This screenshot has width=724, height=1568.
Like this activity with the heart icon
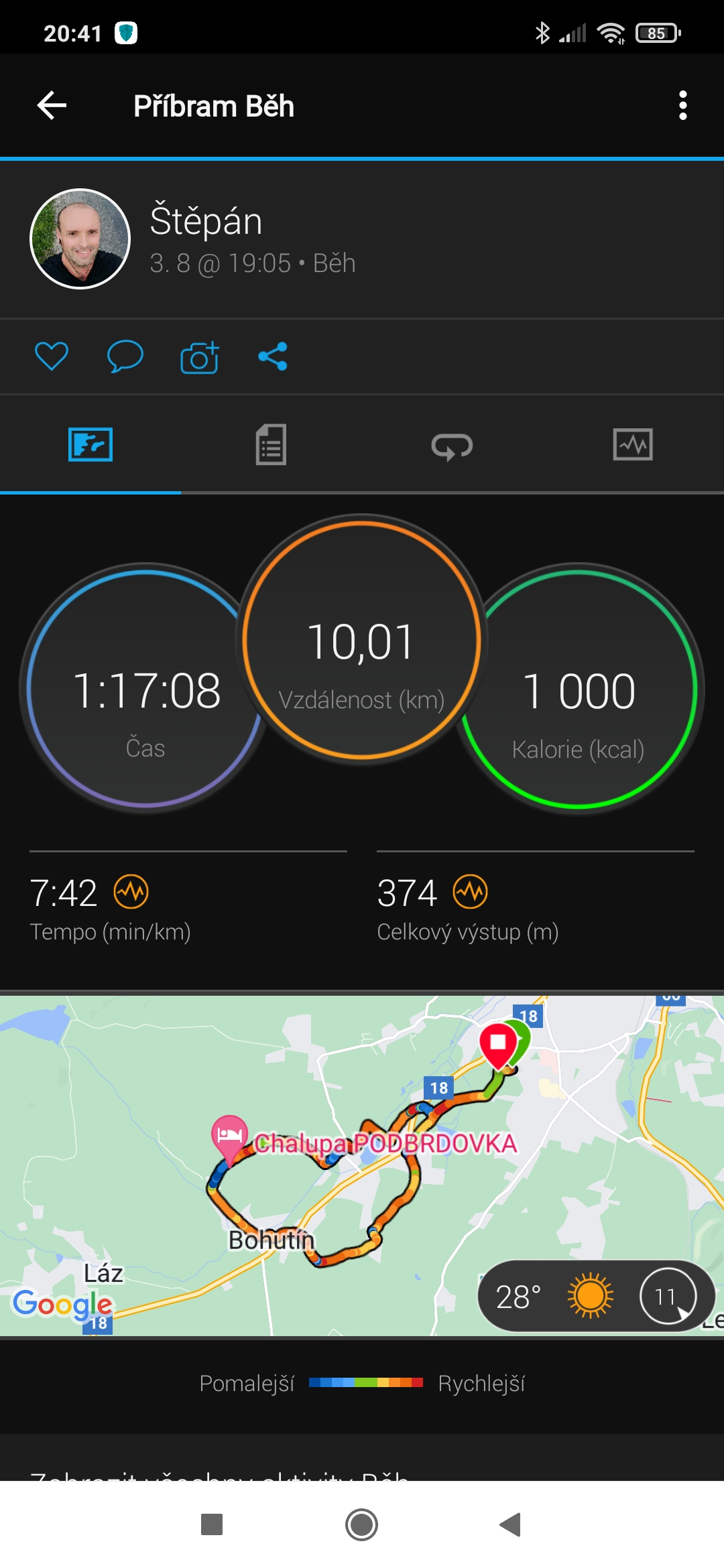(x=52, y=356)
